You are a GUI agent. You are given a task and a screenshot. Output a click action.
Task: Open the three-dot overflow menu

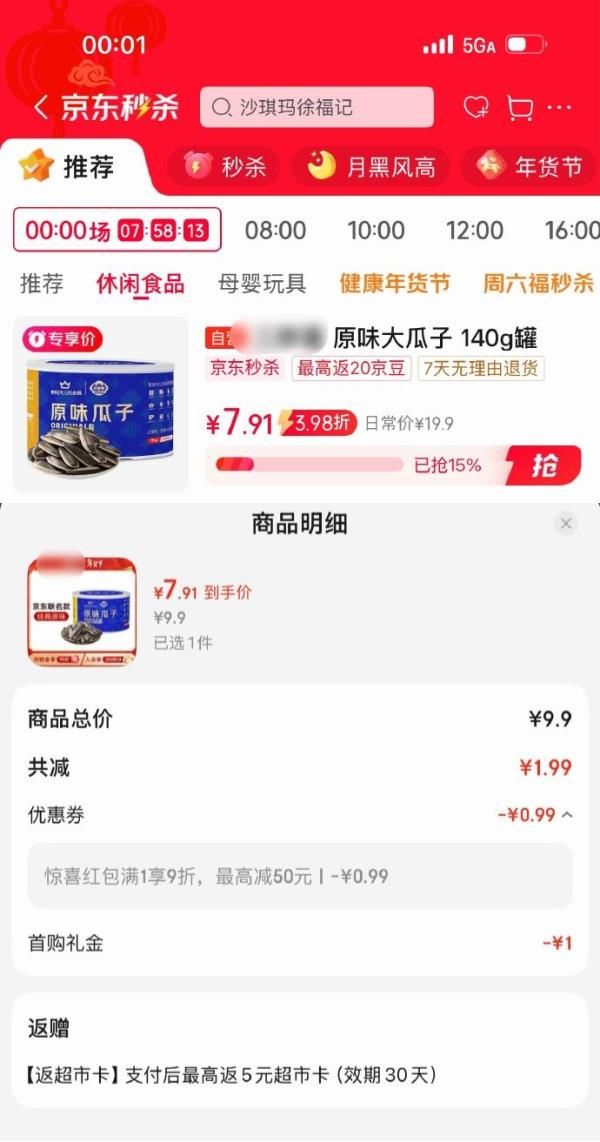(559, 108)
